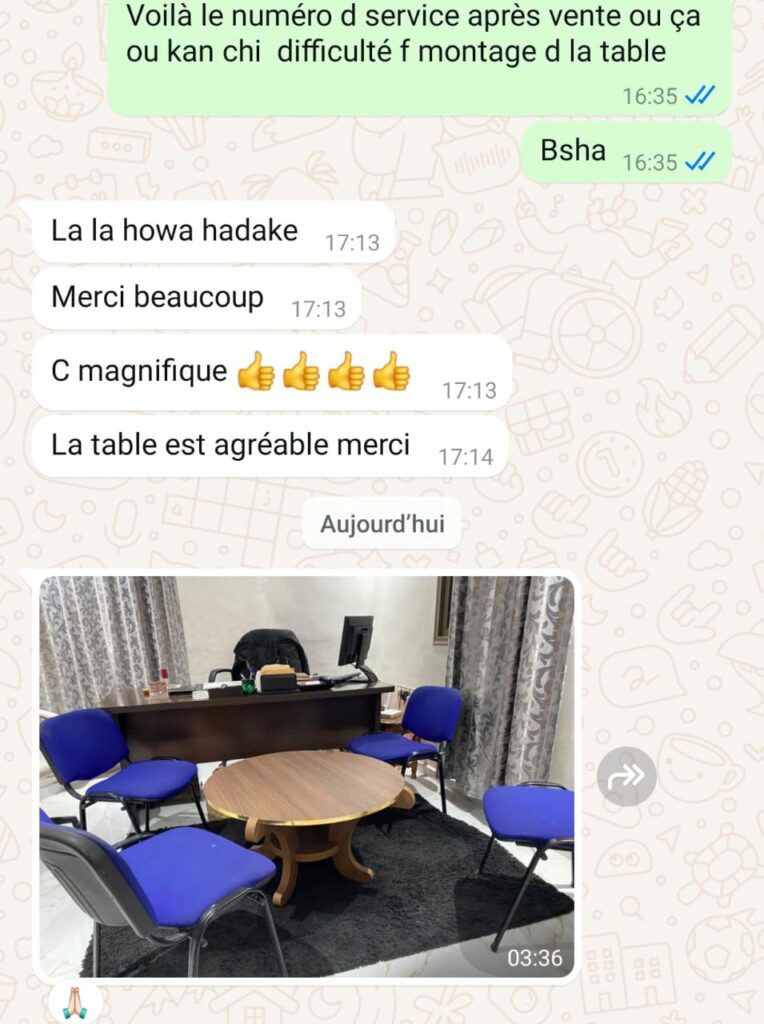Open the office photo message
Screen dimensions: 764x1024
306,777
